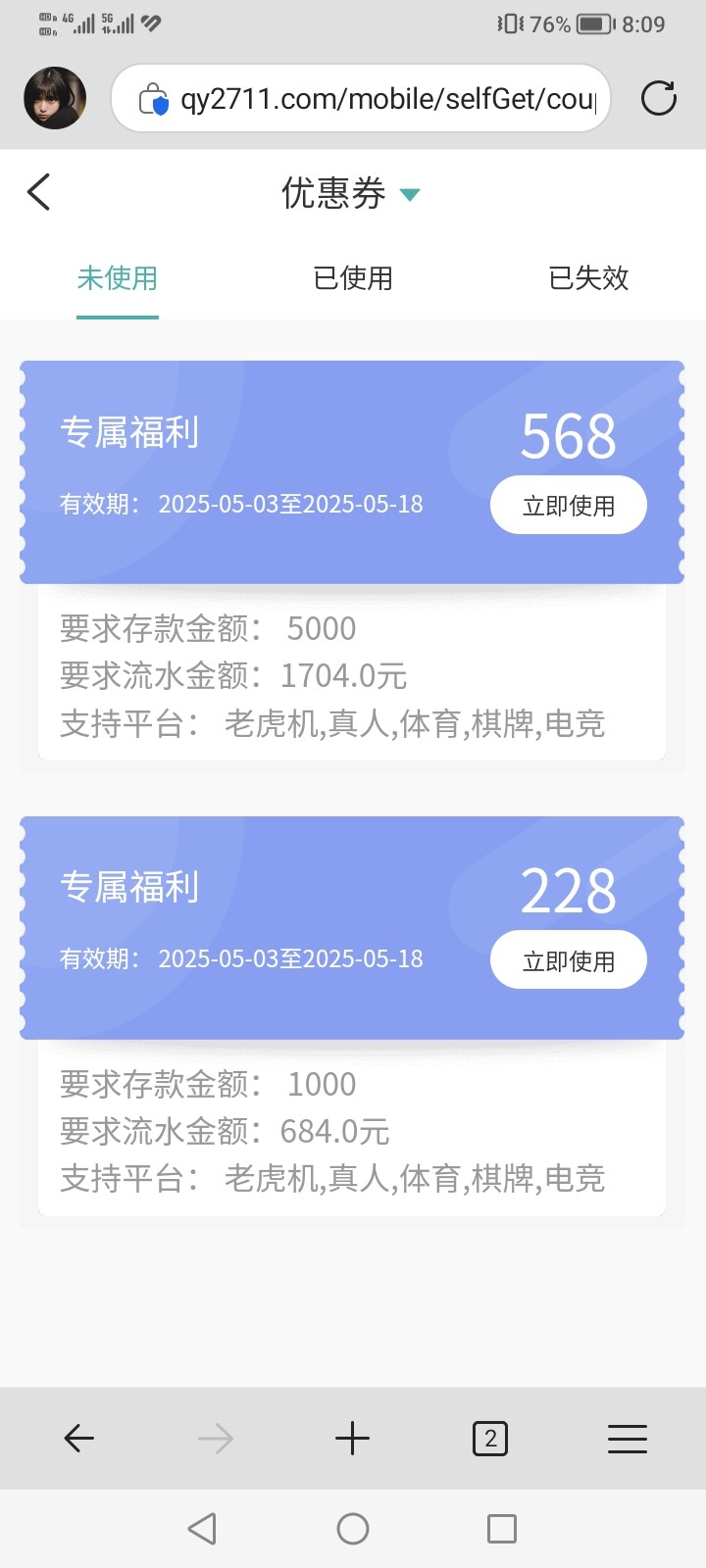Go back from the 优惠券 page
This screenshot has width=706, height=1568.
39,192
